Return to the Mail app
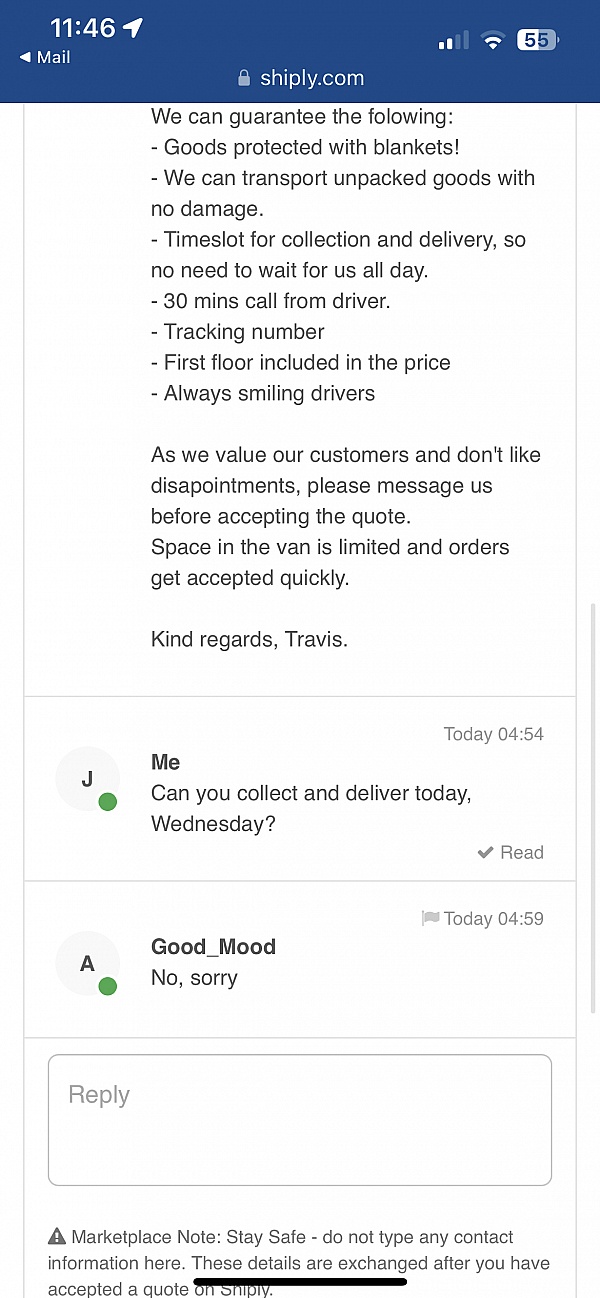 click(45, 58)
